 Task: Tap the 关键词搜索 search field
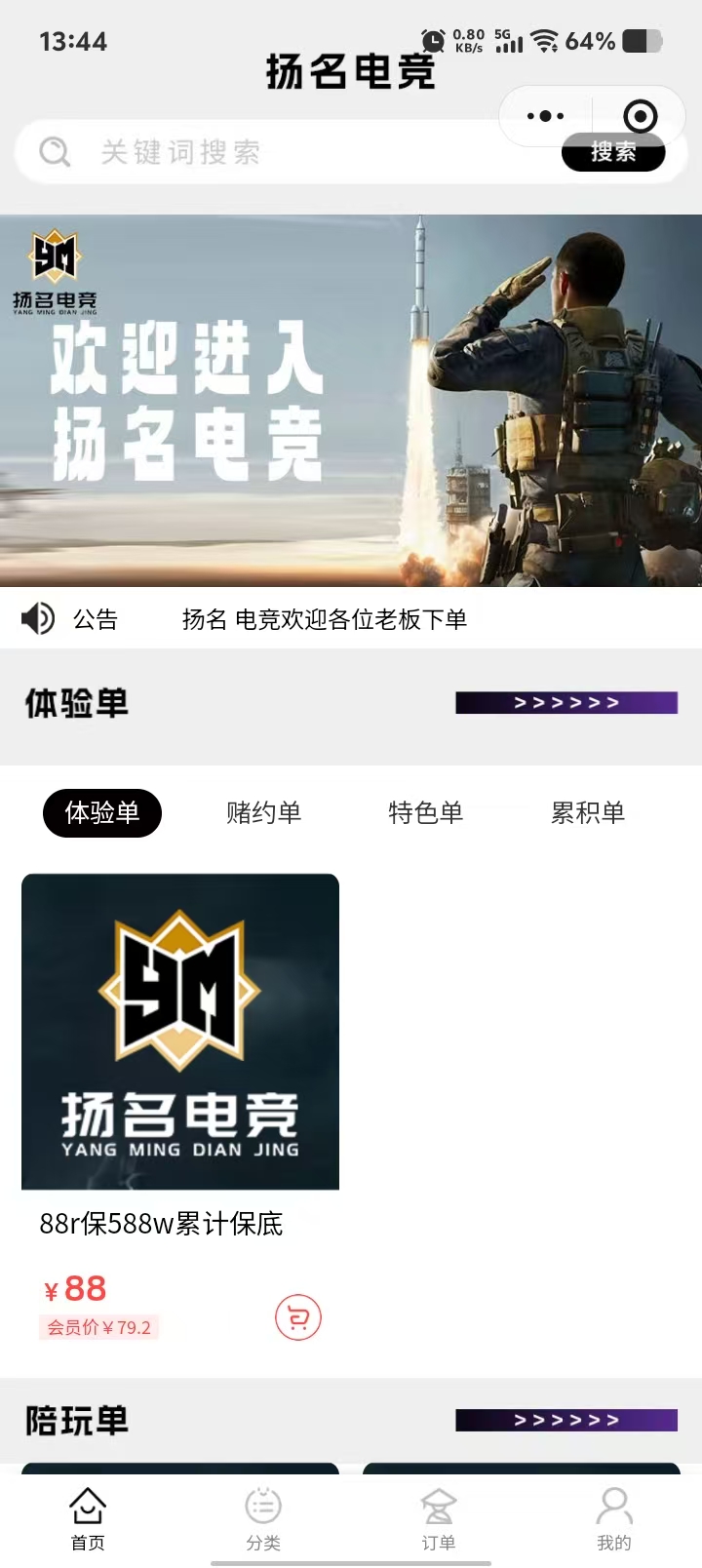(x=292, y=152)
